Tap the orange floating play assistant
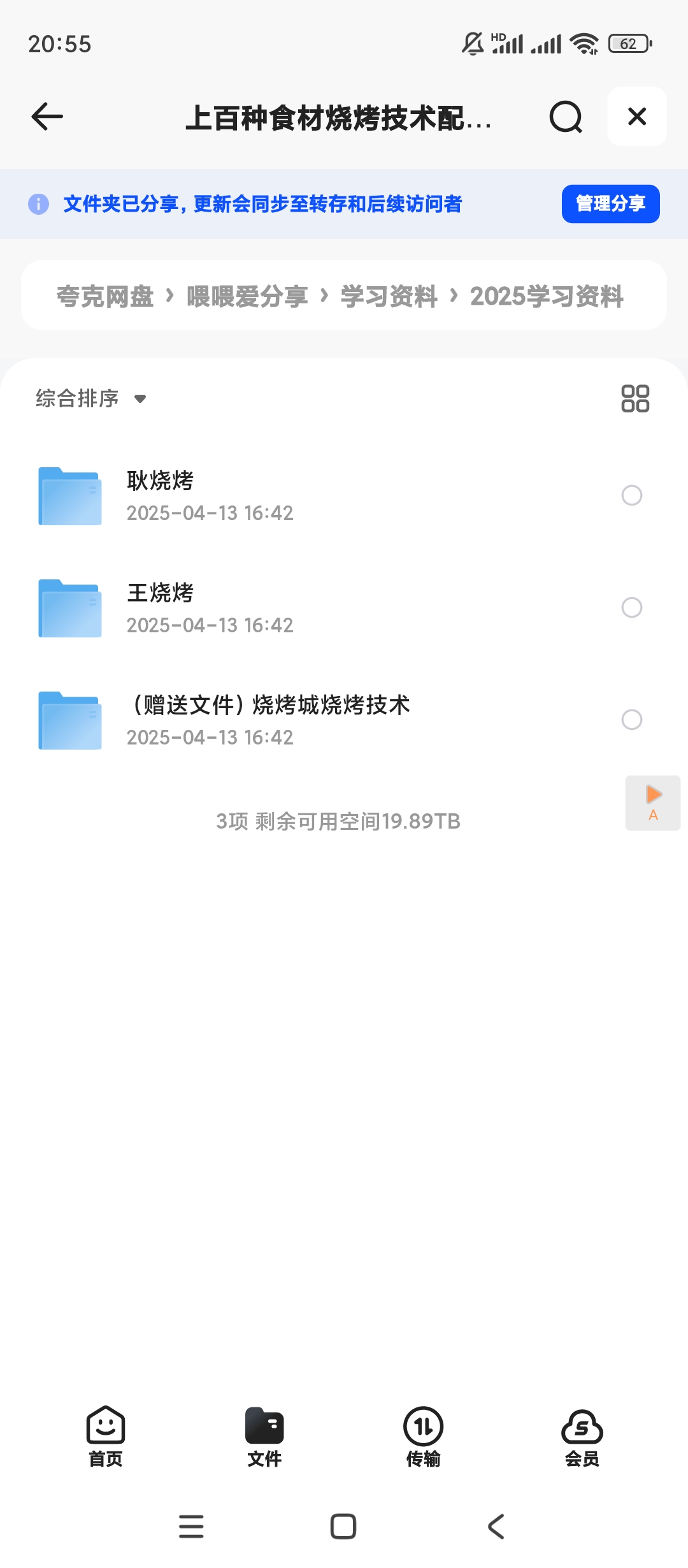Image resolution: width=688 pixels, height=1568 pixels. click(652, 802)
